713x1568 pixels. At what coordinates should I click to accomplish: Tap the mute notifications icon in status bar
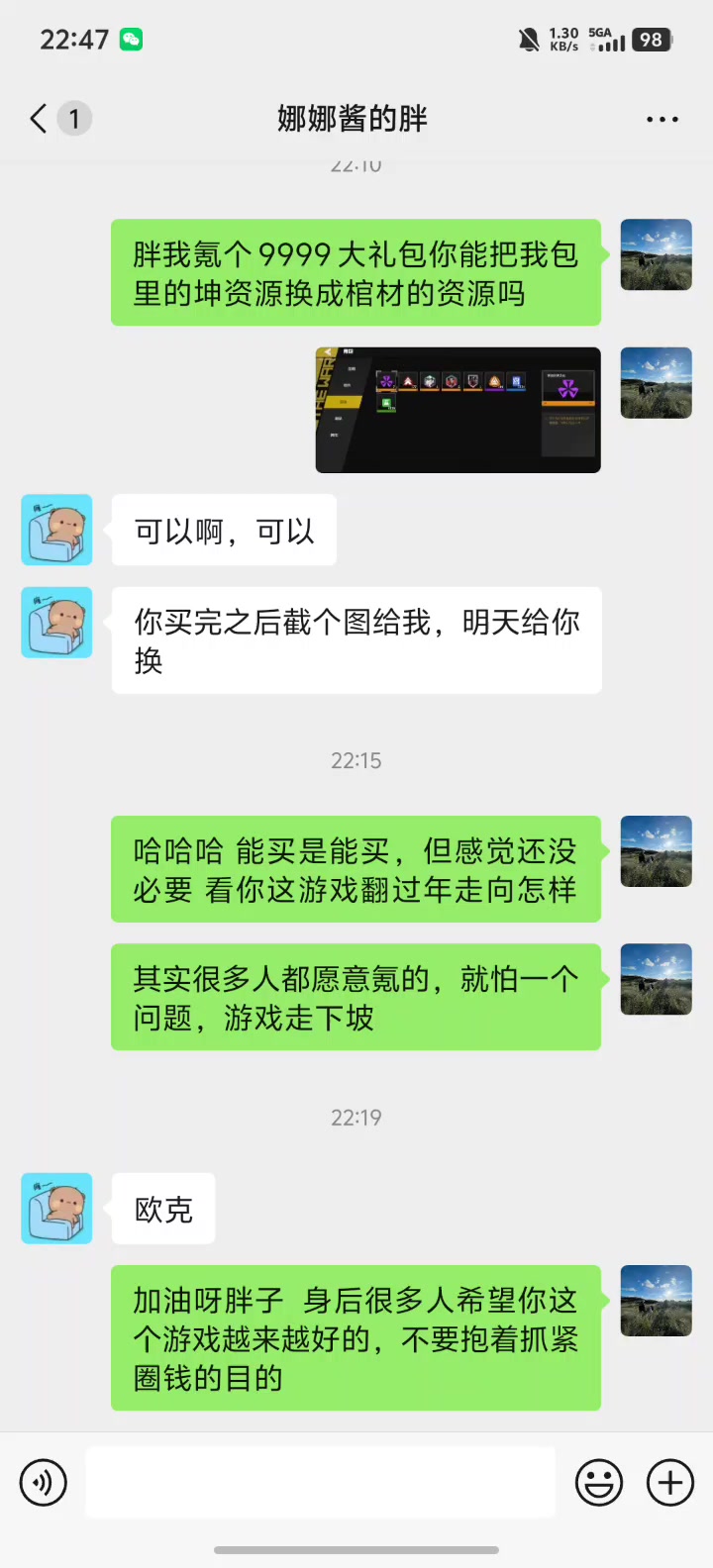pos(528,40)
